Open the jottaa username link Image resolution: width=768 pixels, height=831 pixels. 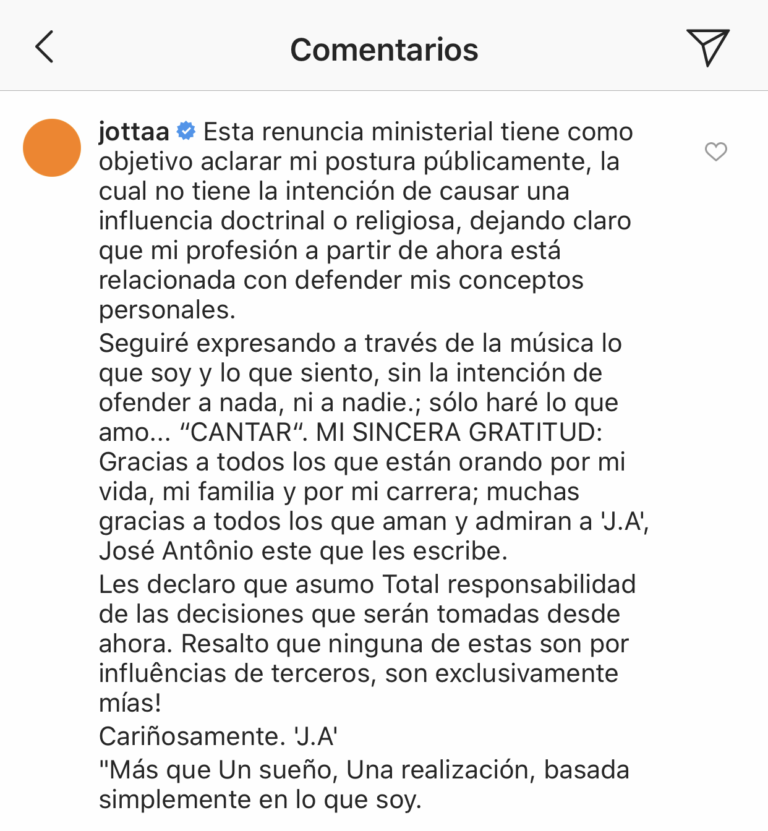pos(134,132)
